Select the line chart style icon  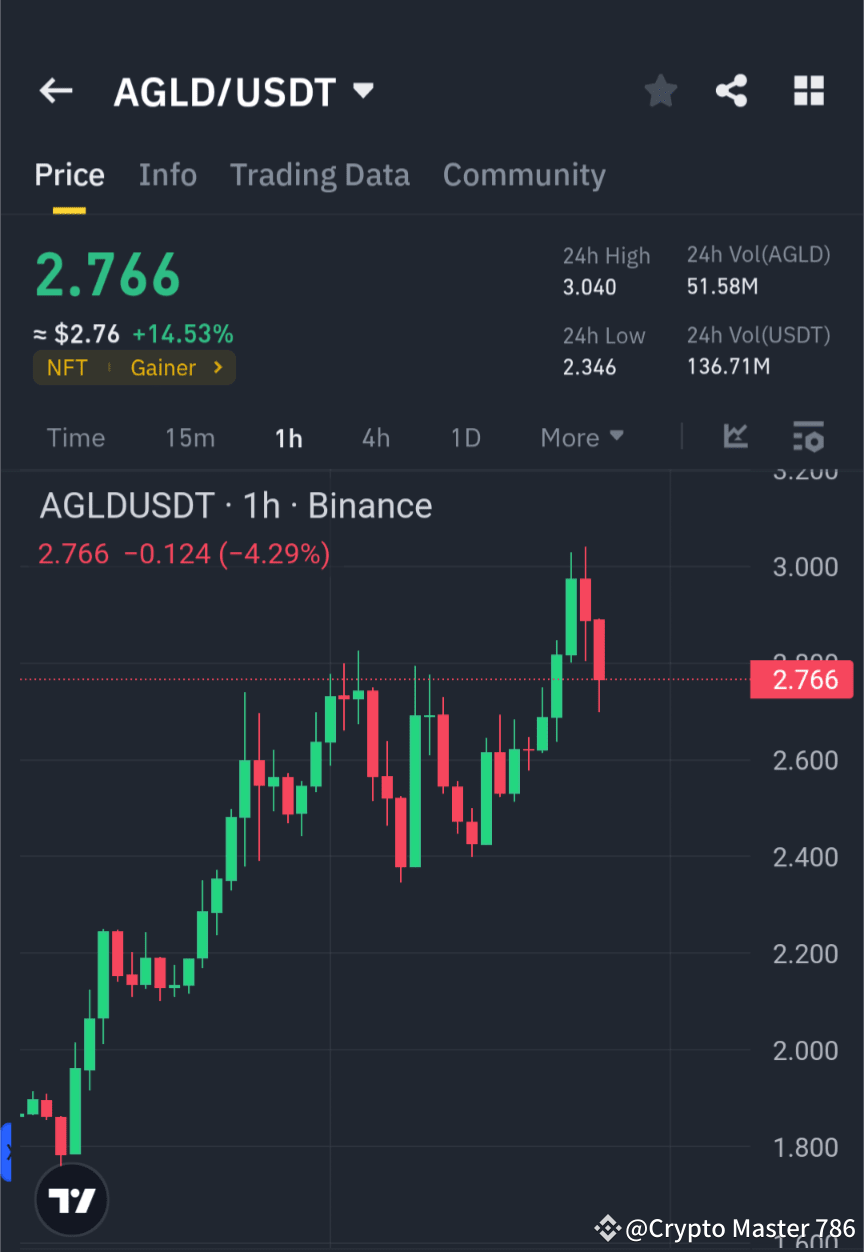point(736,437)
